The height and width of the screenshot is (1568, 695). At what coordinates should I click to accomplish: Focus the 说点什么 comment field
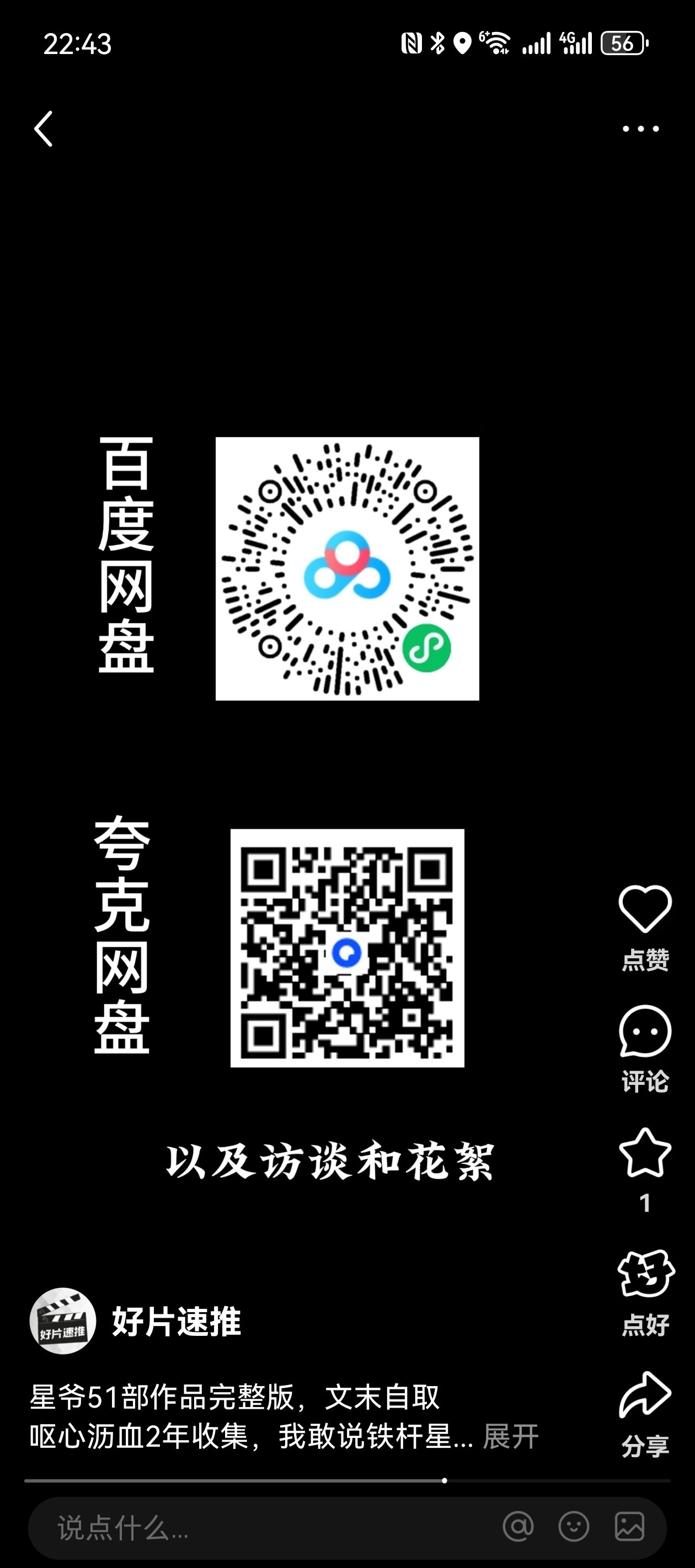pyautogui.click(x=262, y=1527)
